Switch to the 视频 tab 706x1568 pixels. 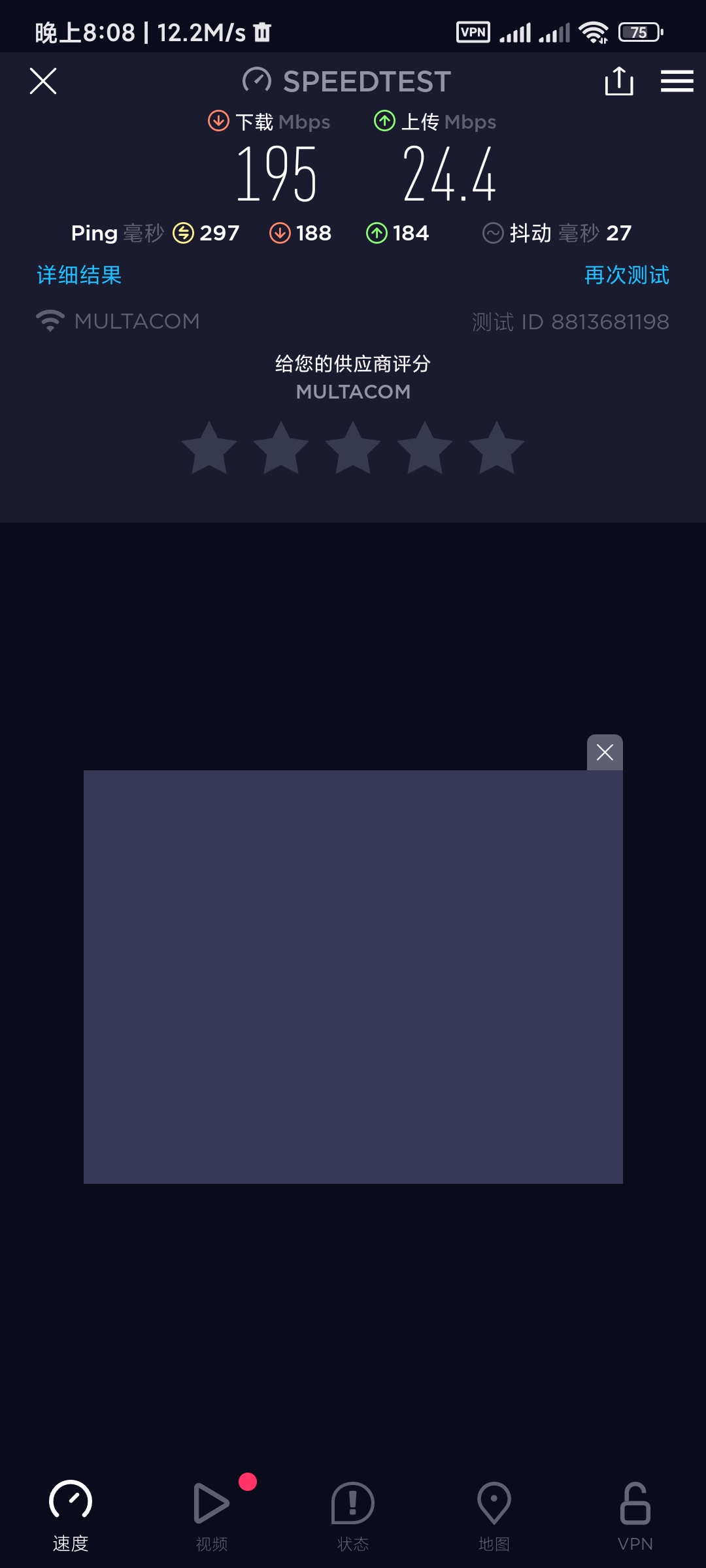pyautogui.click(x=212, y=1516)
